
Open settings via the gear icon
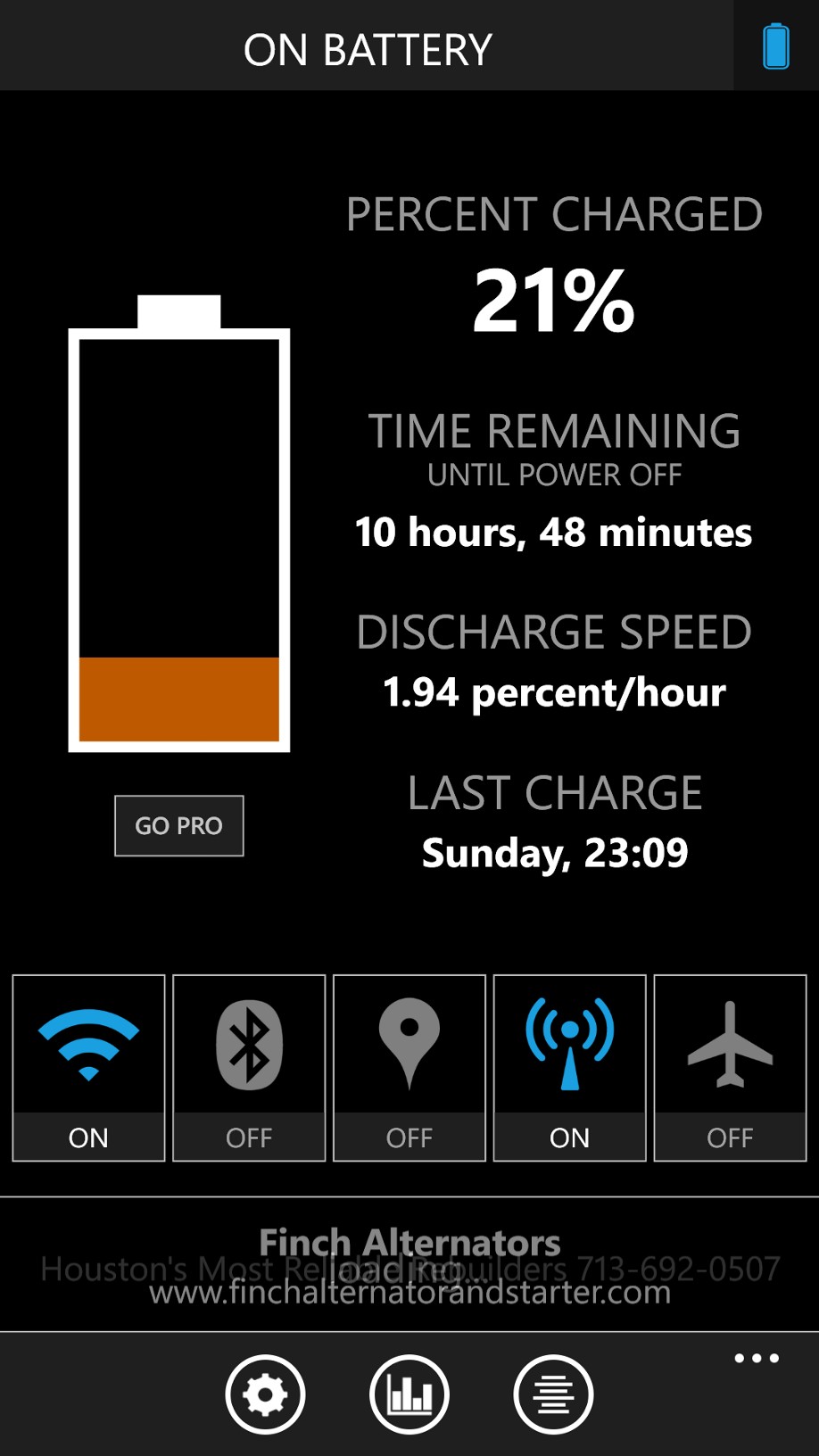point(265,1394)
